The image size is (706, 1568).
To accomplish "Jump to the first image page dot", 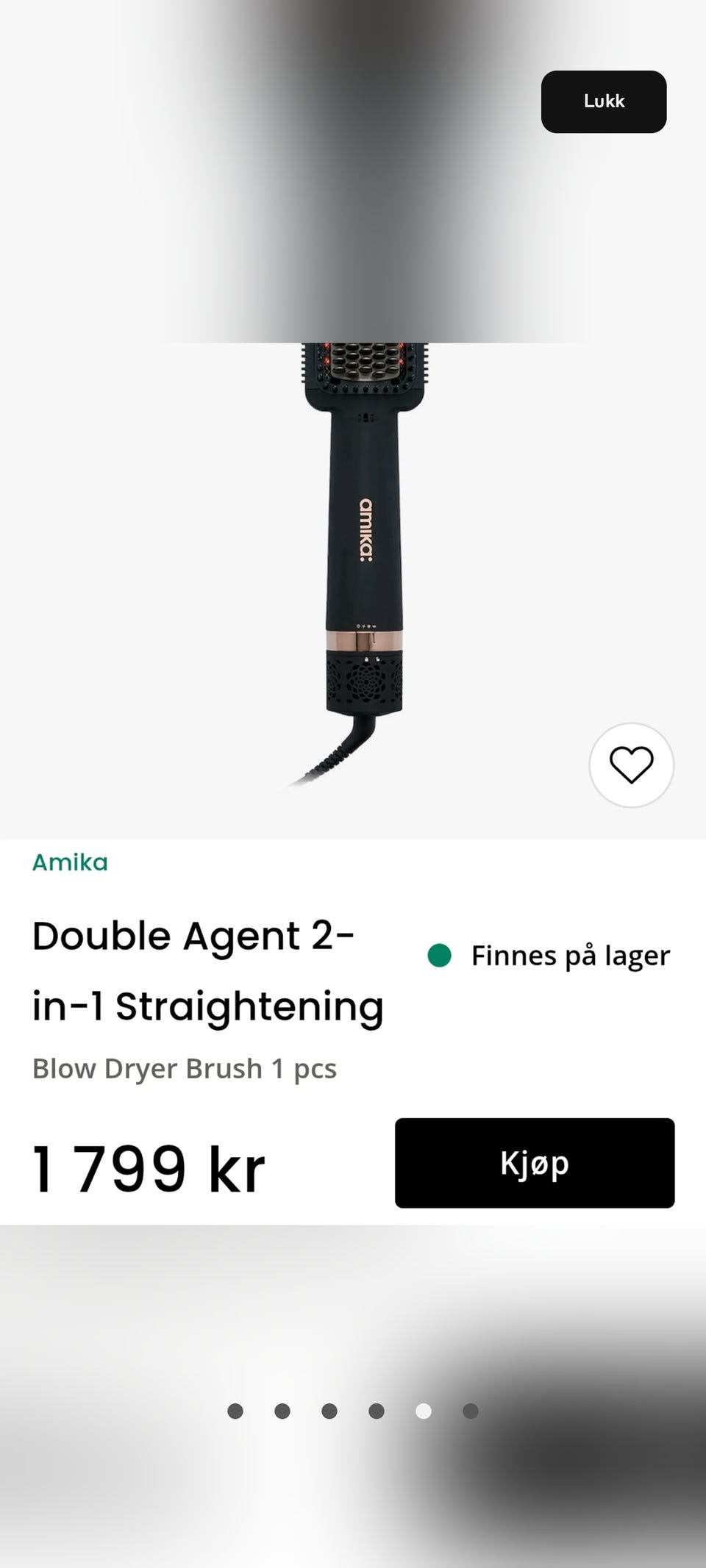I will [x=235, y=1411].
